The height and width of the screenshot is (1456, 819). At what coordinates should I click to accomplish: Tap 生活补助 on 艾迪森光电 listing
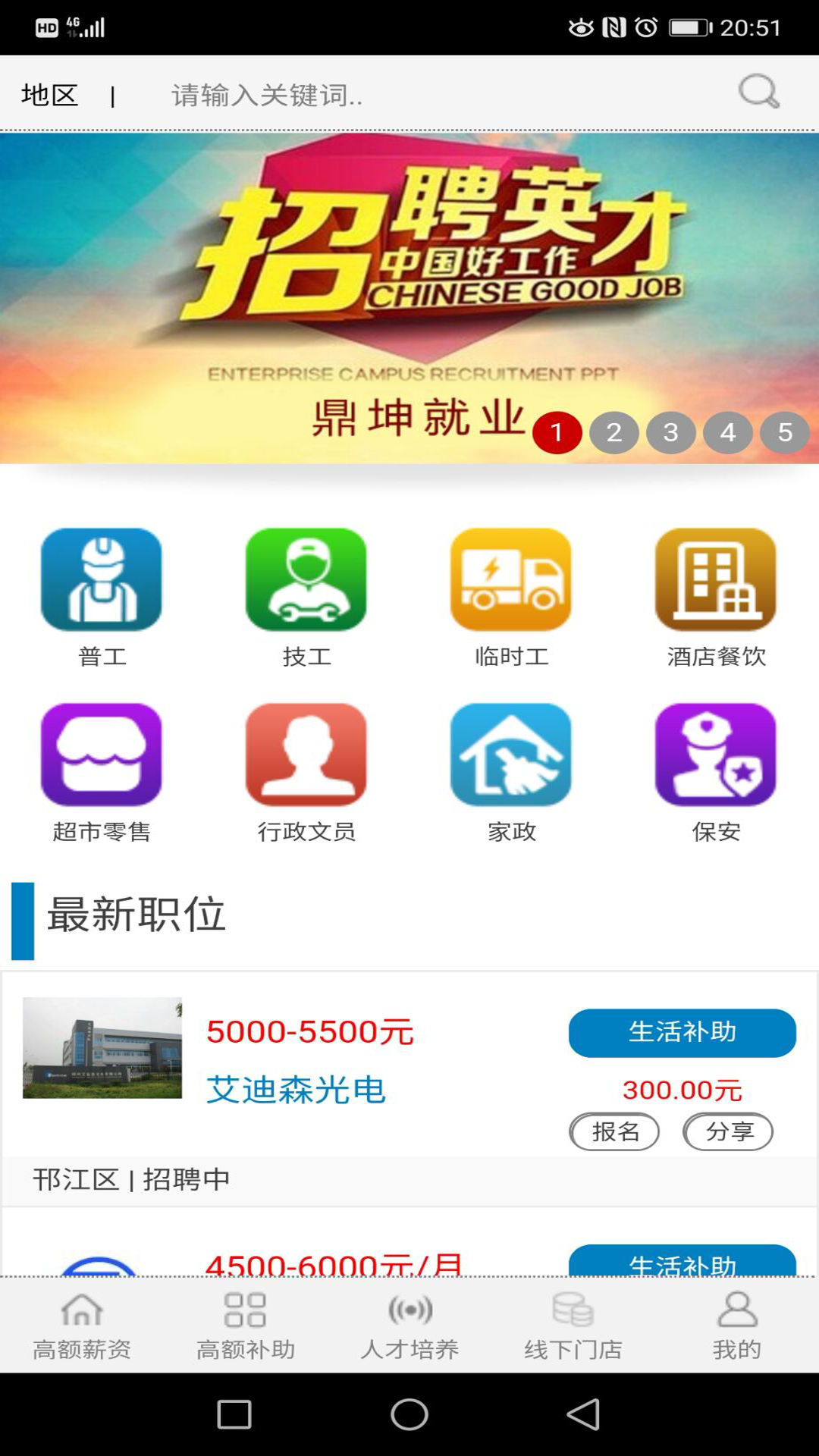[x=682, y=1033]
